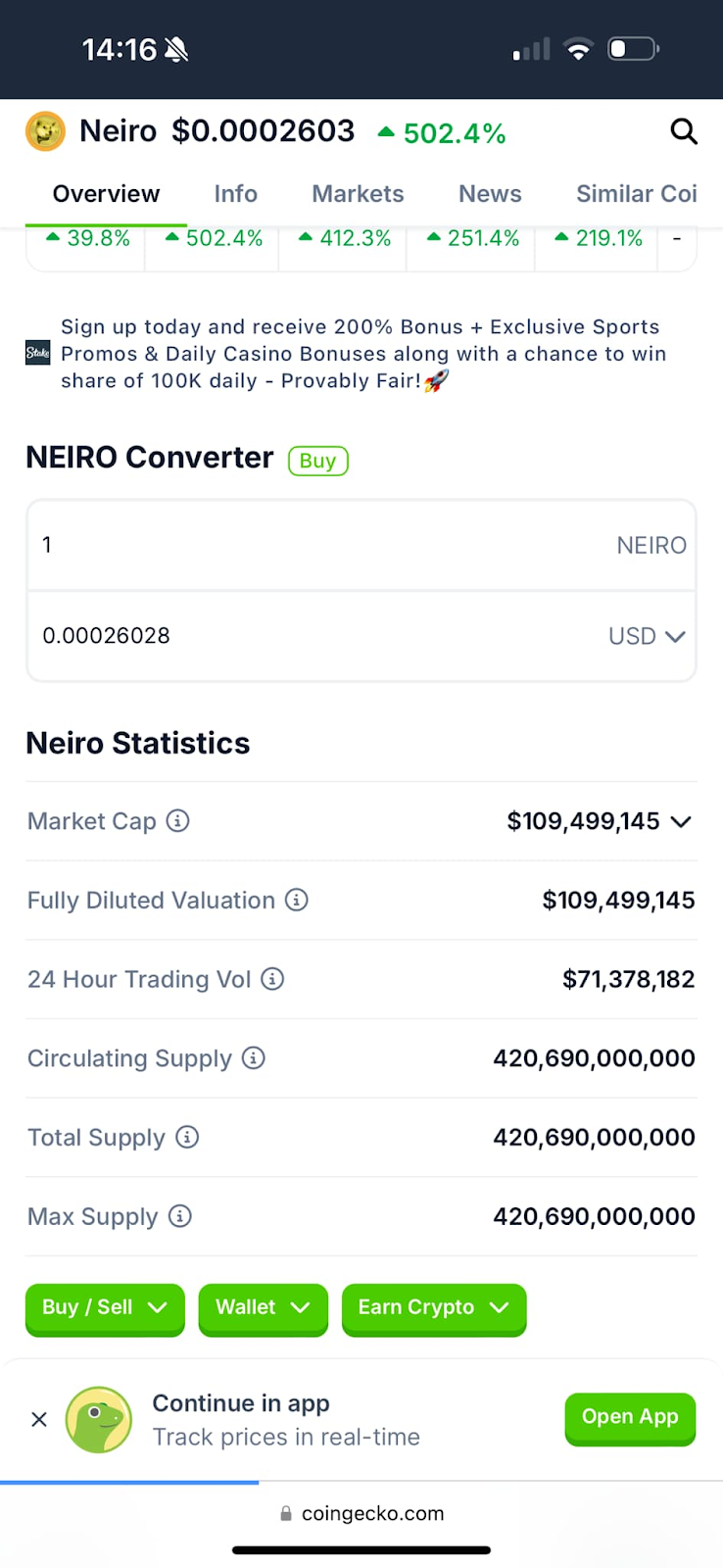
Task: Open the USD currency dropdown
Action: click(647, 636)
